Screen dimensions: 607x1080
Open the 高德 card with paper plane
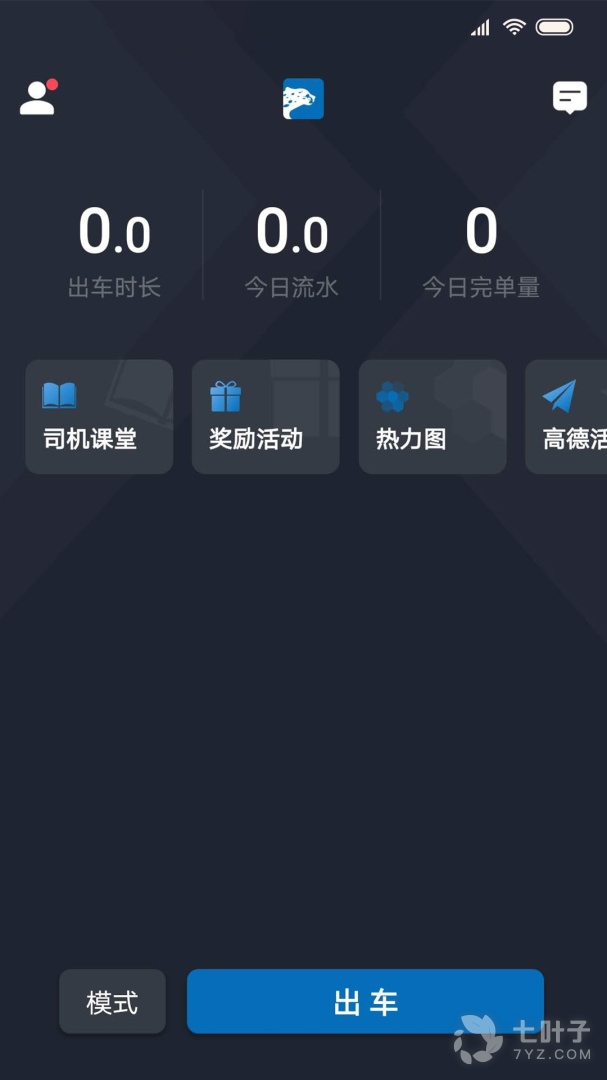(x=568, y=417)
